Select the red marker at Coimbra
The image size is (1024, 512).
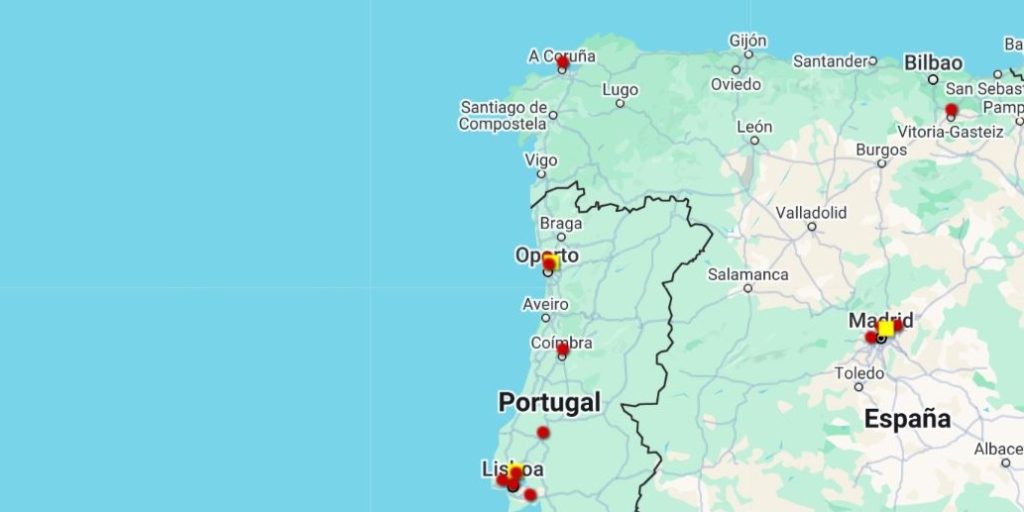coord(562,349)
